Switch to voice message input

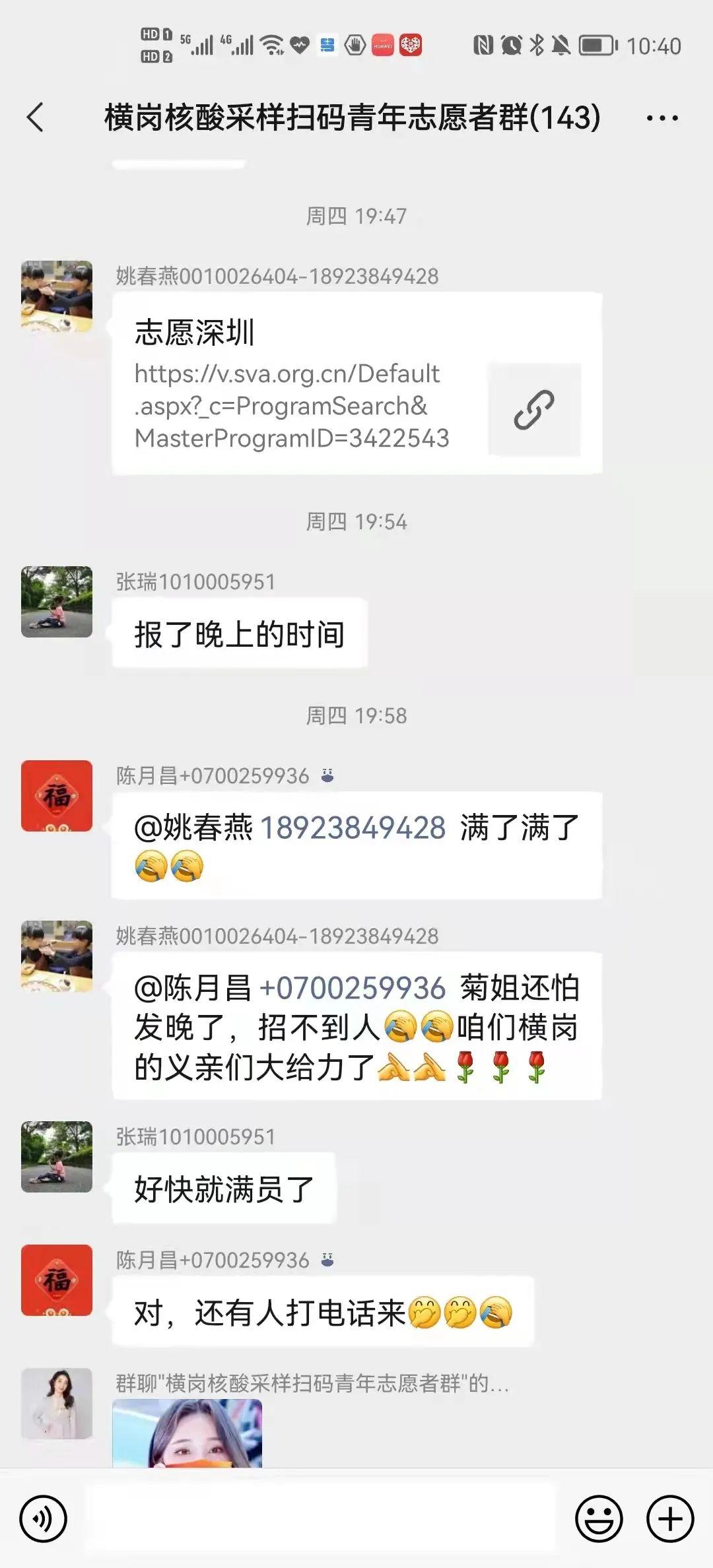44,1519
